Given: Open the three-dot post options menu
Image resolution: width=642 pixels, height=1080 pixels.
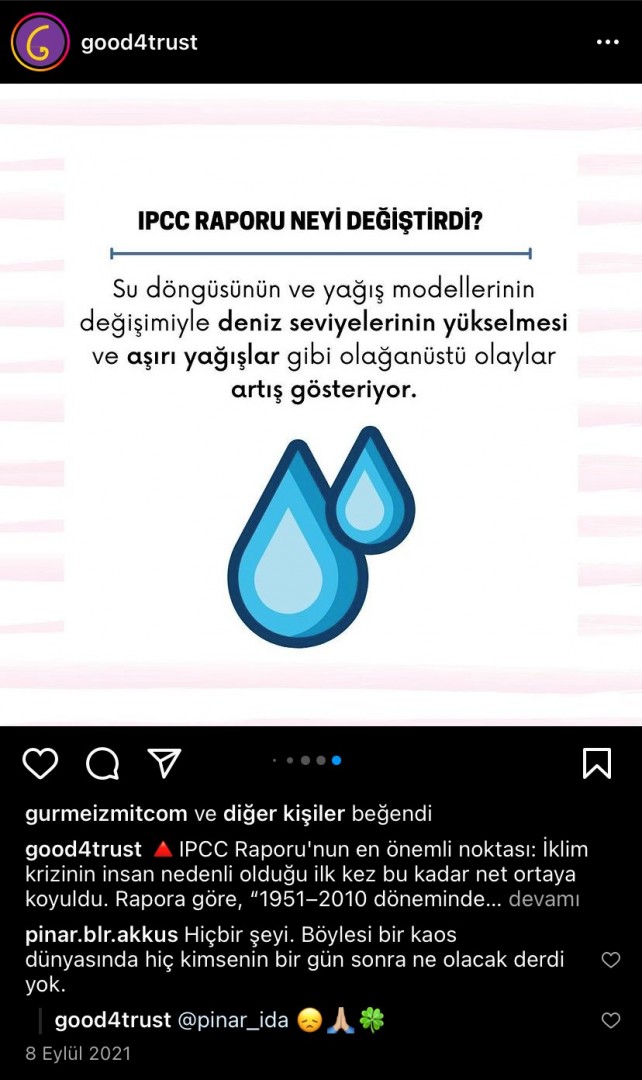Looking at the screenshot, I should 607,43.
